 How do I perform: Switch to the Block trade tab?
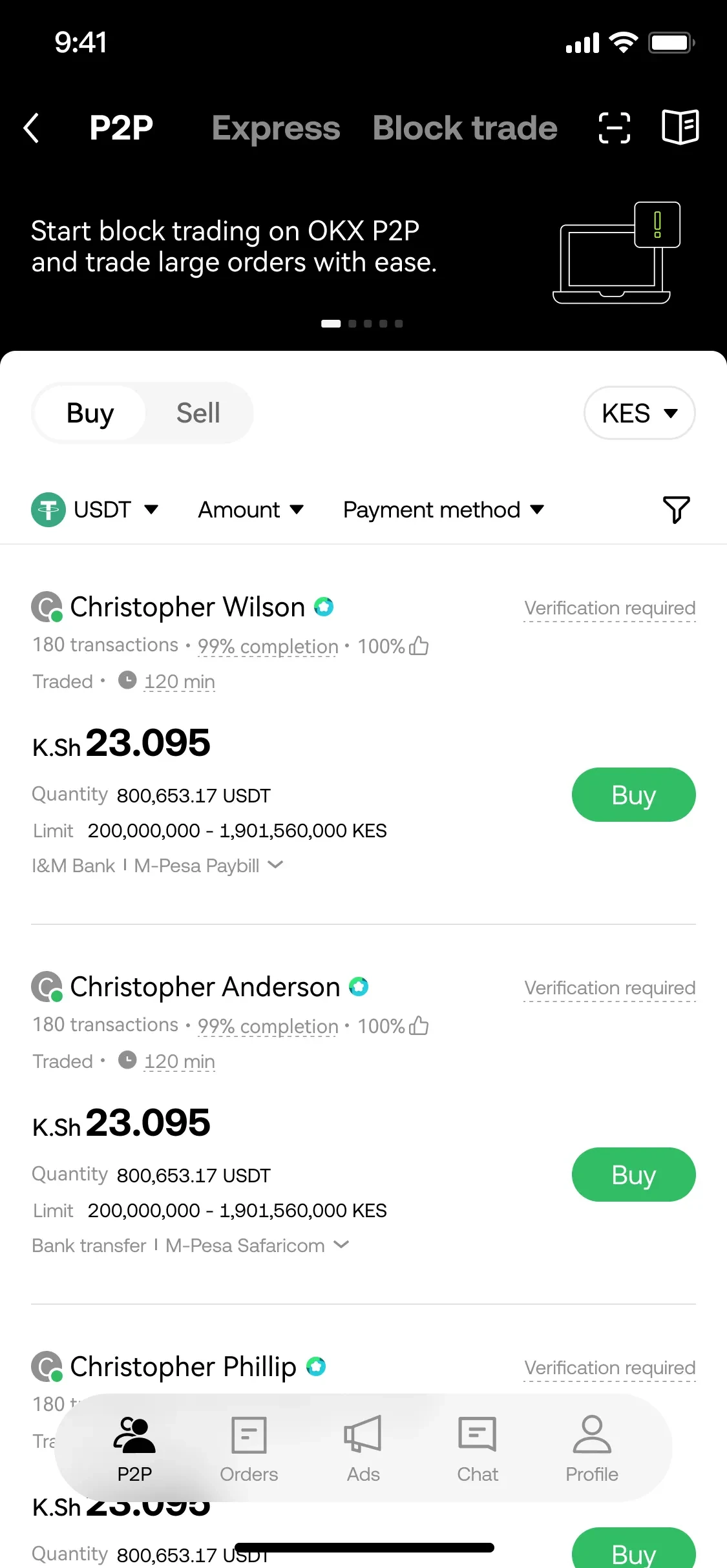pyautogui.click(x=465, y=127)
